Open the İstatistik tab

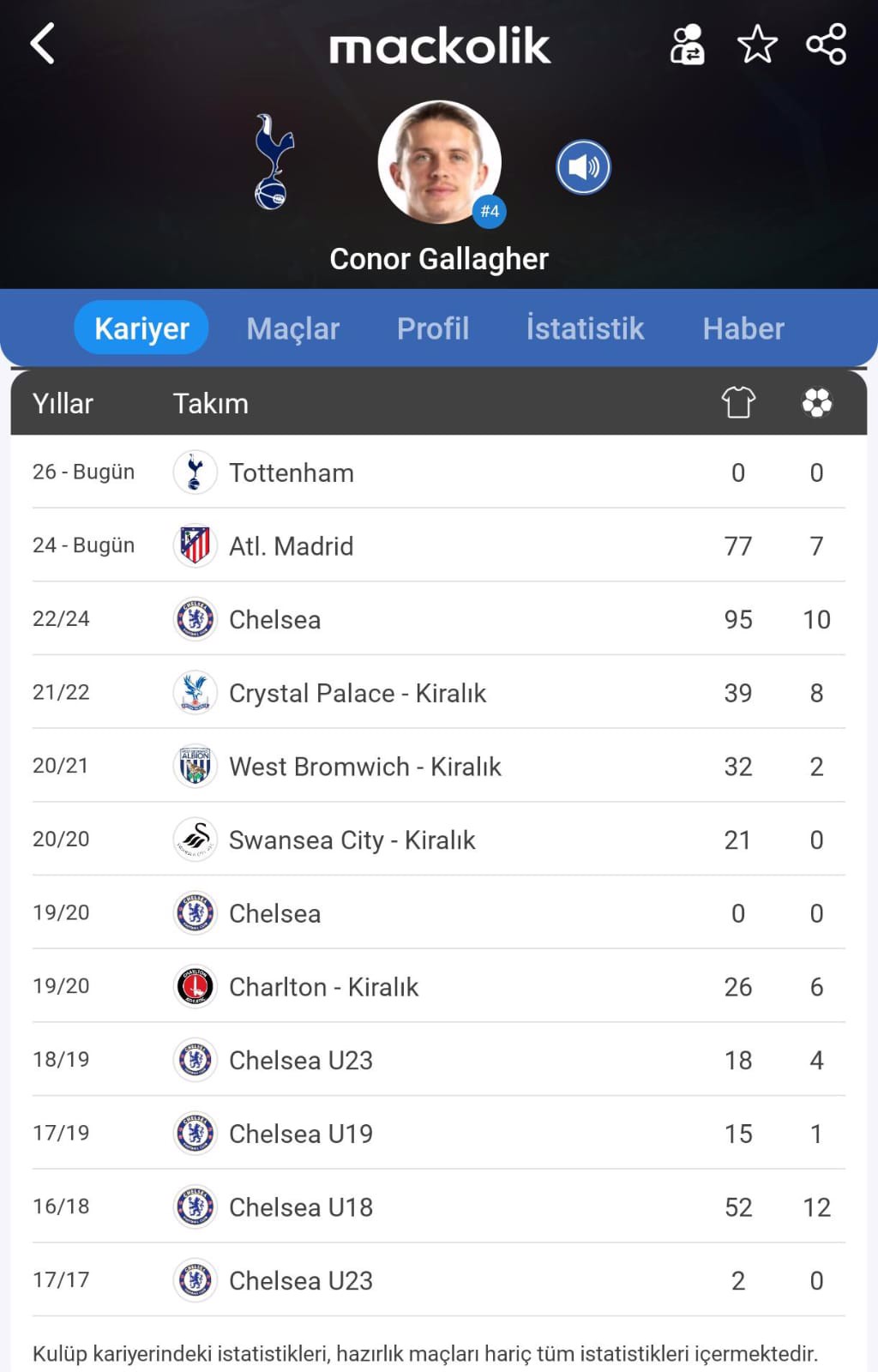coord(586,328)
